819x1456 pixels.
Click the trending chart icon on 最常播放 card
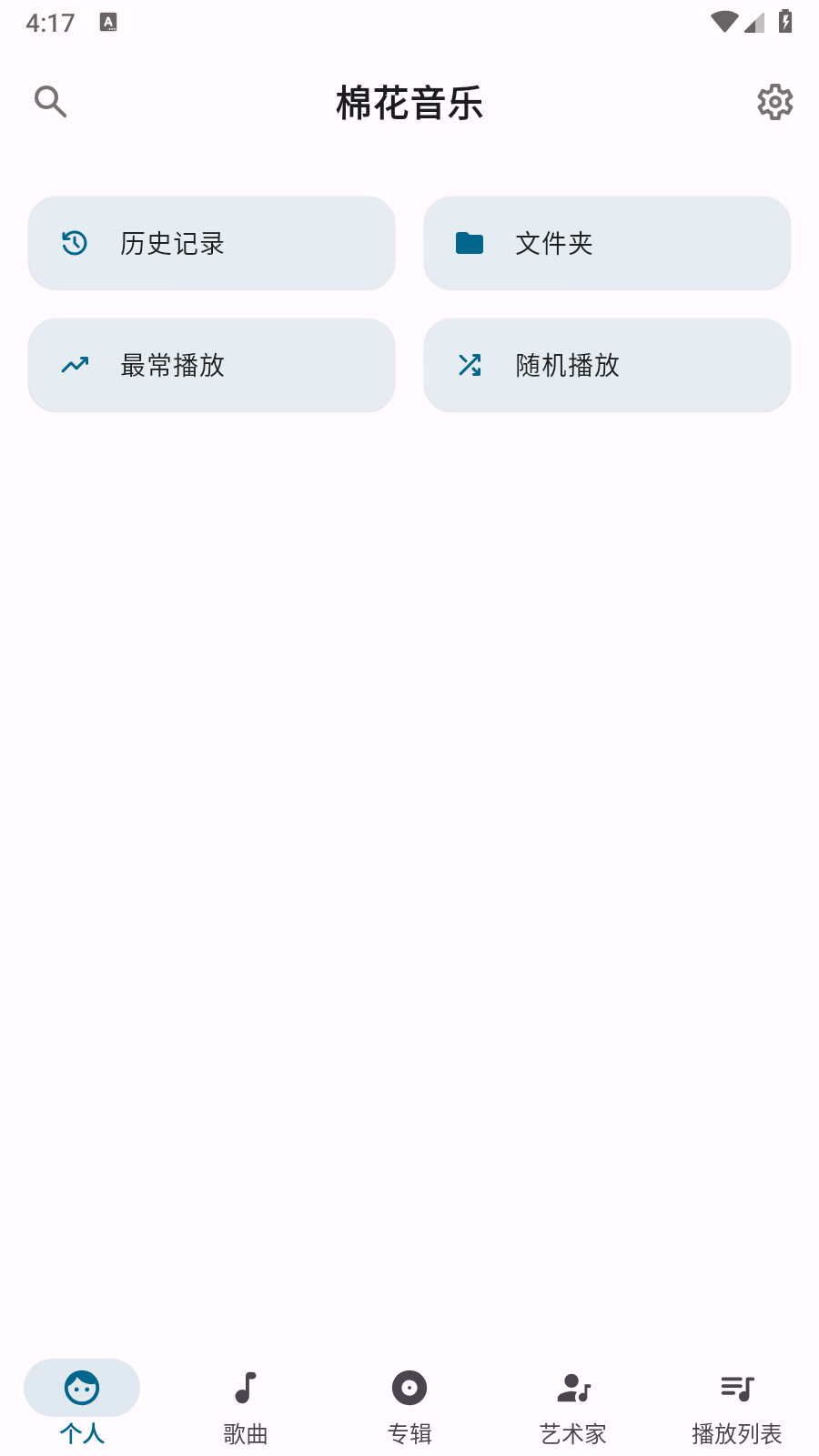[74, 365]
